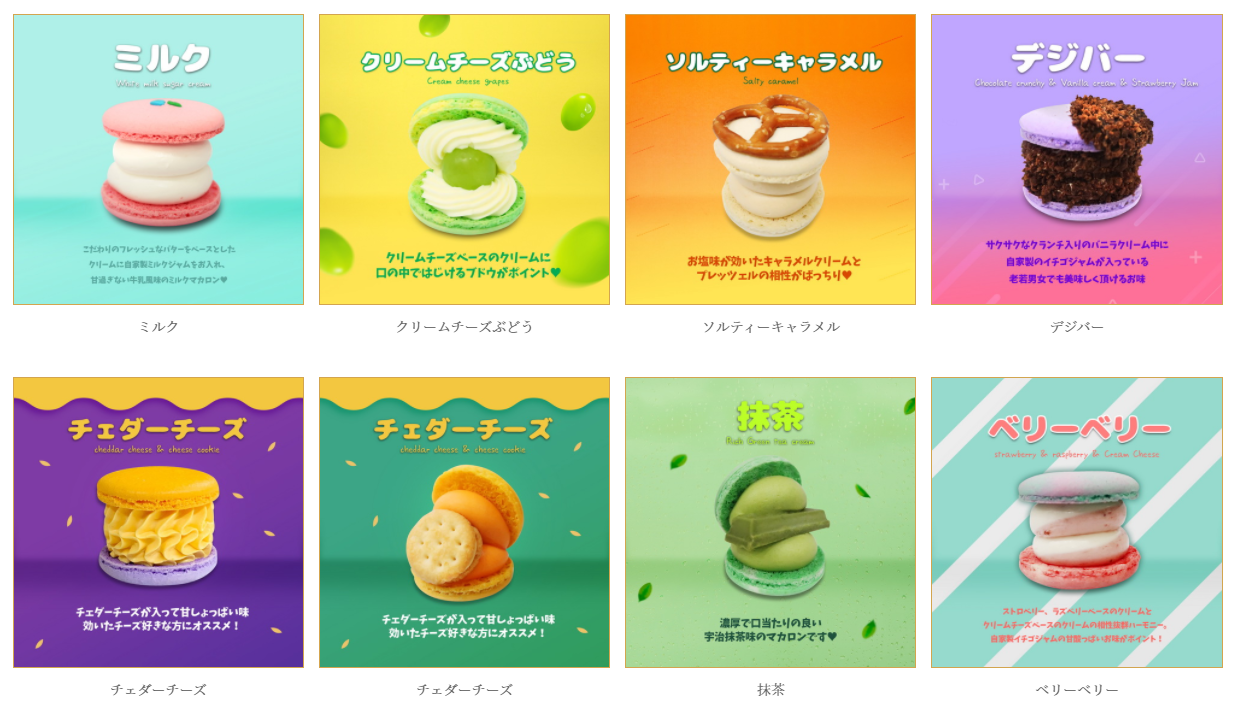Tap the purple-background チェダーチーズ tile
Viewport: 1234px width, 721px height.
tap(158, 522)
